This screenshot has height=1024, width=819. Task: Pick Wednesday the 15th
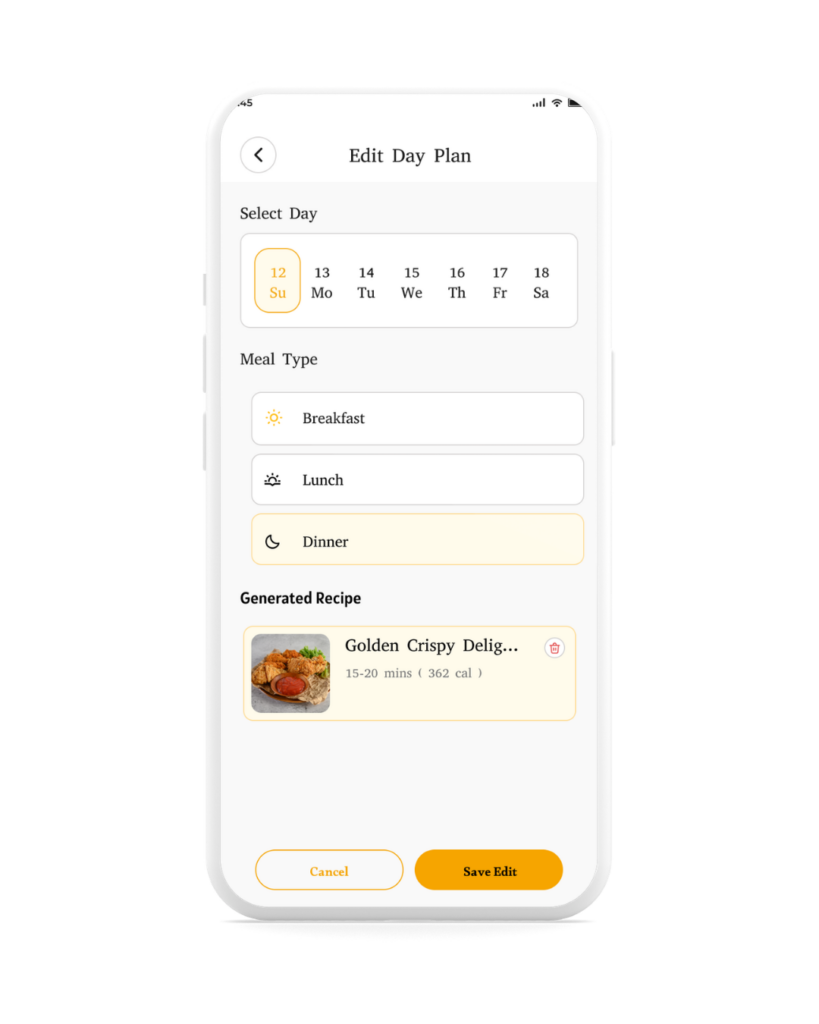click(411, 282)
